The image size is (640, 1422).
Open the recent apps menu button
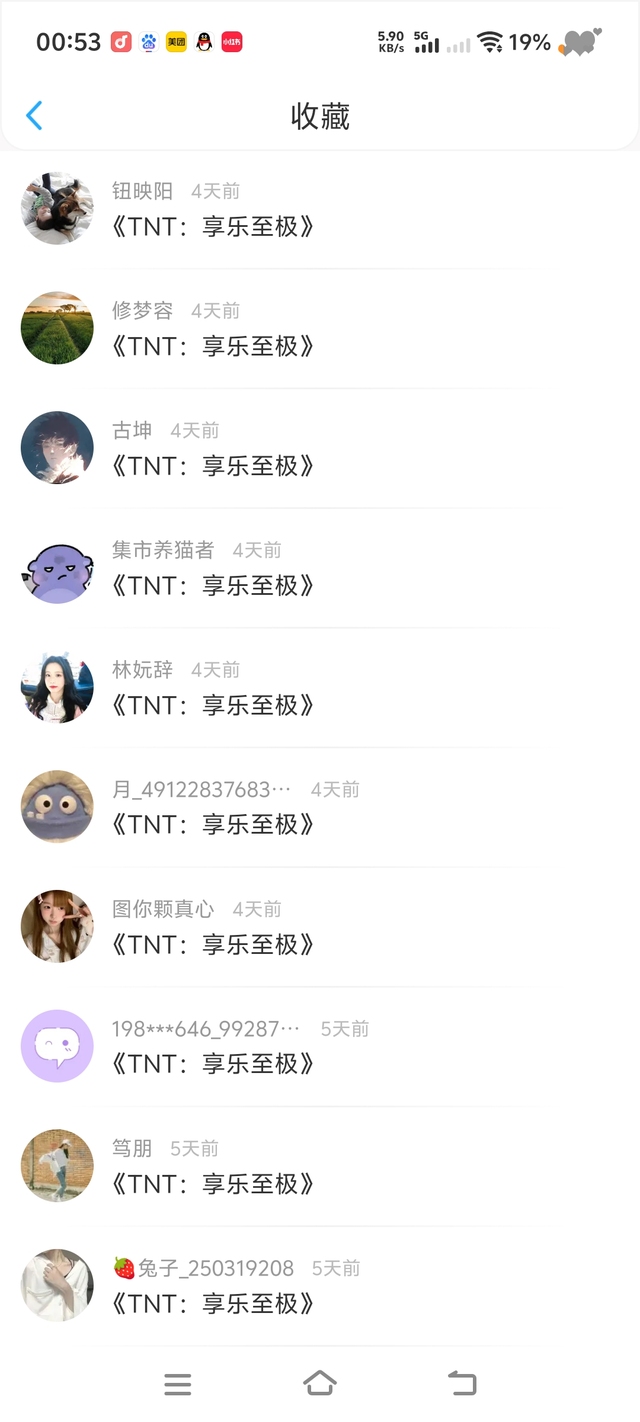click(x=177, y=1384)
